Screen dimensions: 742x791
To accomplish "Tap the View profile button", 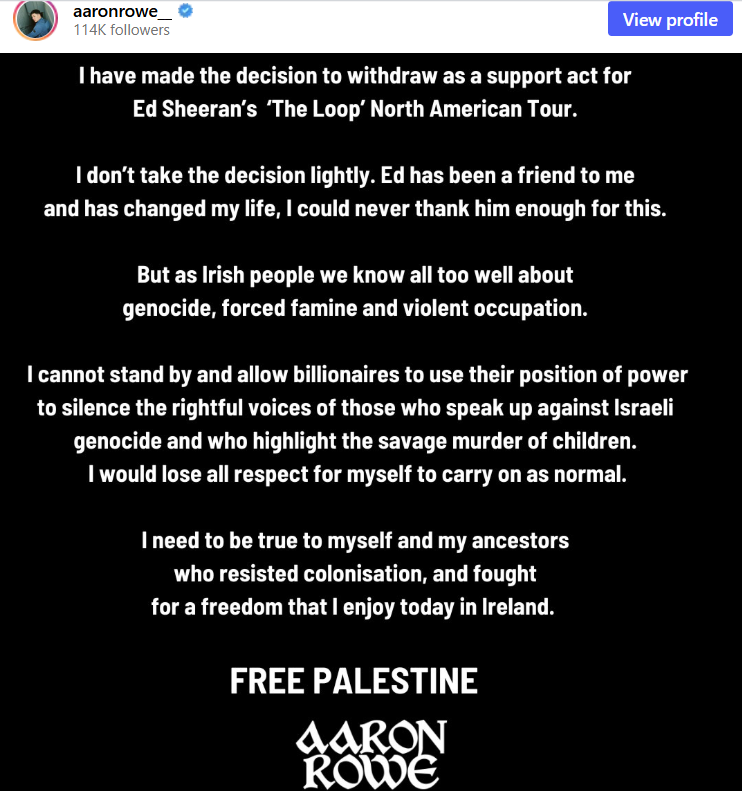I will [670, 19].
